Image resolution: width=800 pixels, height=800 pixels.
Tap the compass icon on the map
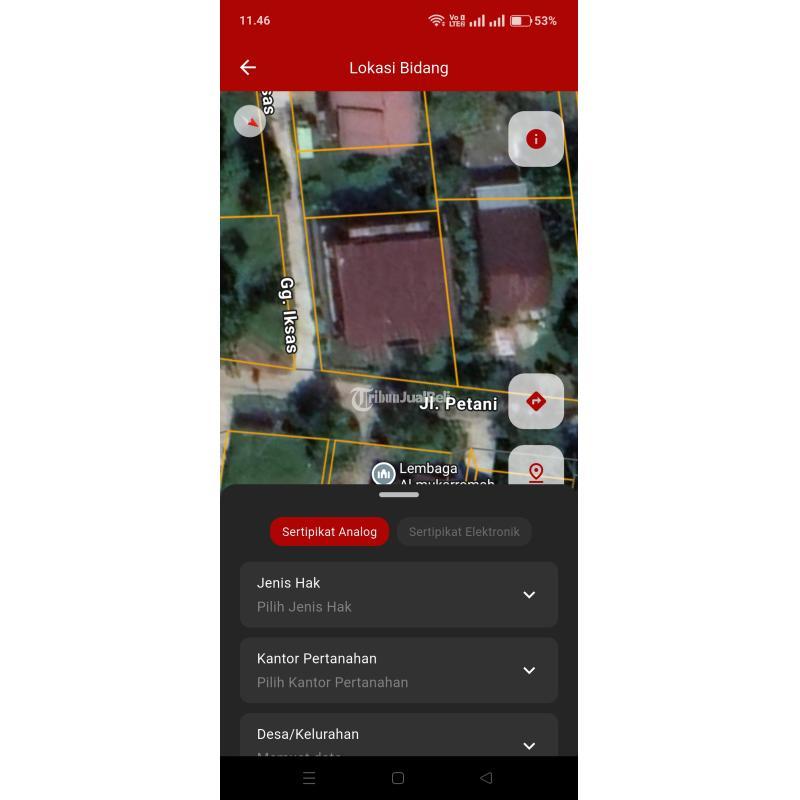tap(250, 121)
